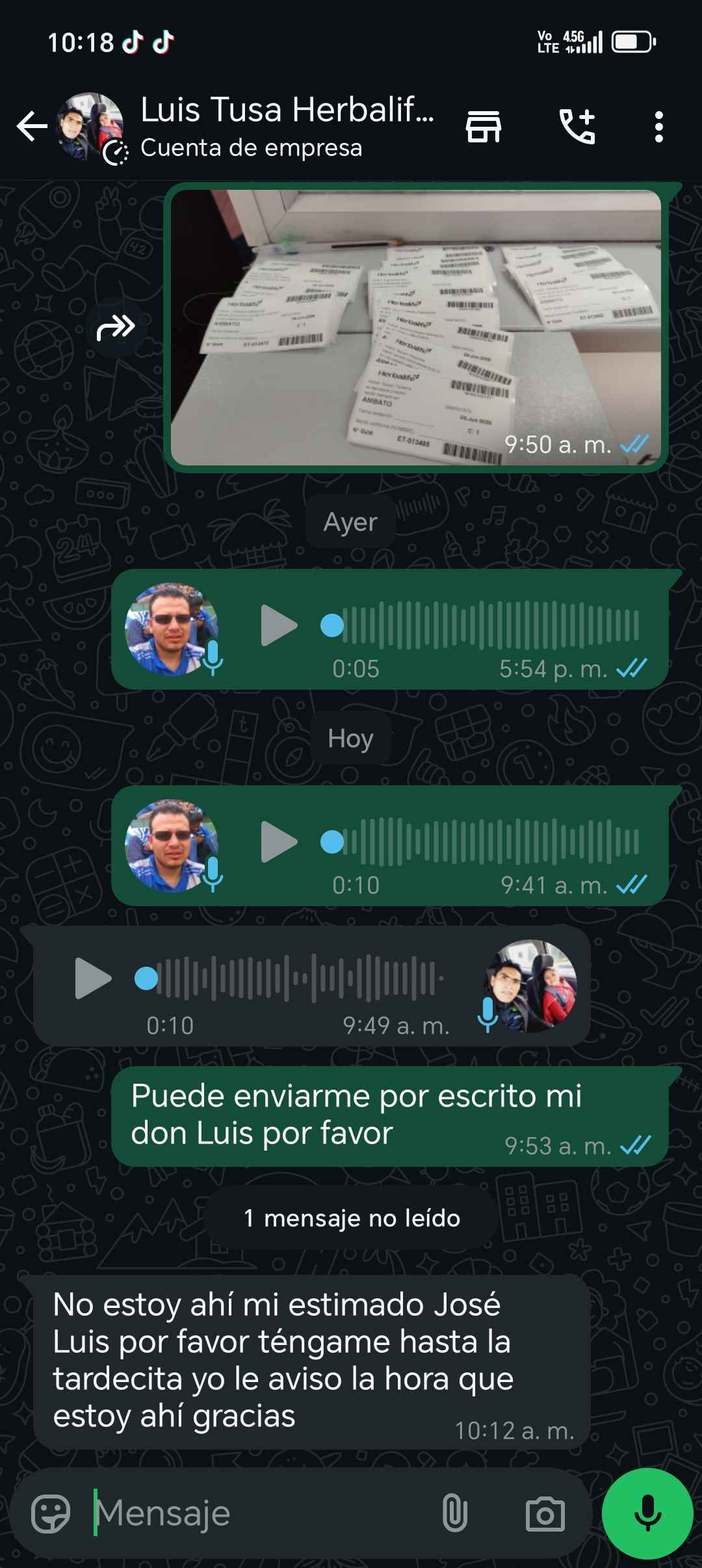Open Luis Tusa Herbalife contact info
The image size is (702, 1568).
pos(286,126)
